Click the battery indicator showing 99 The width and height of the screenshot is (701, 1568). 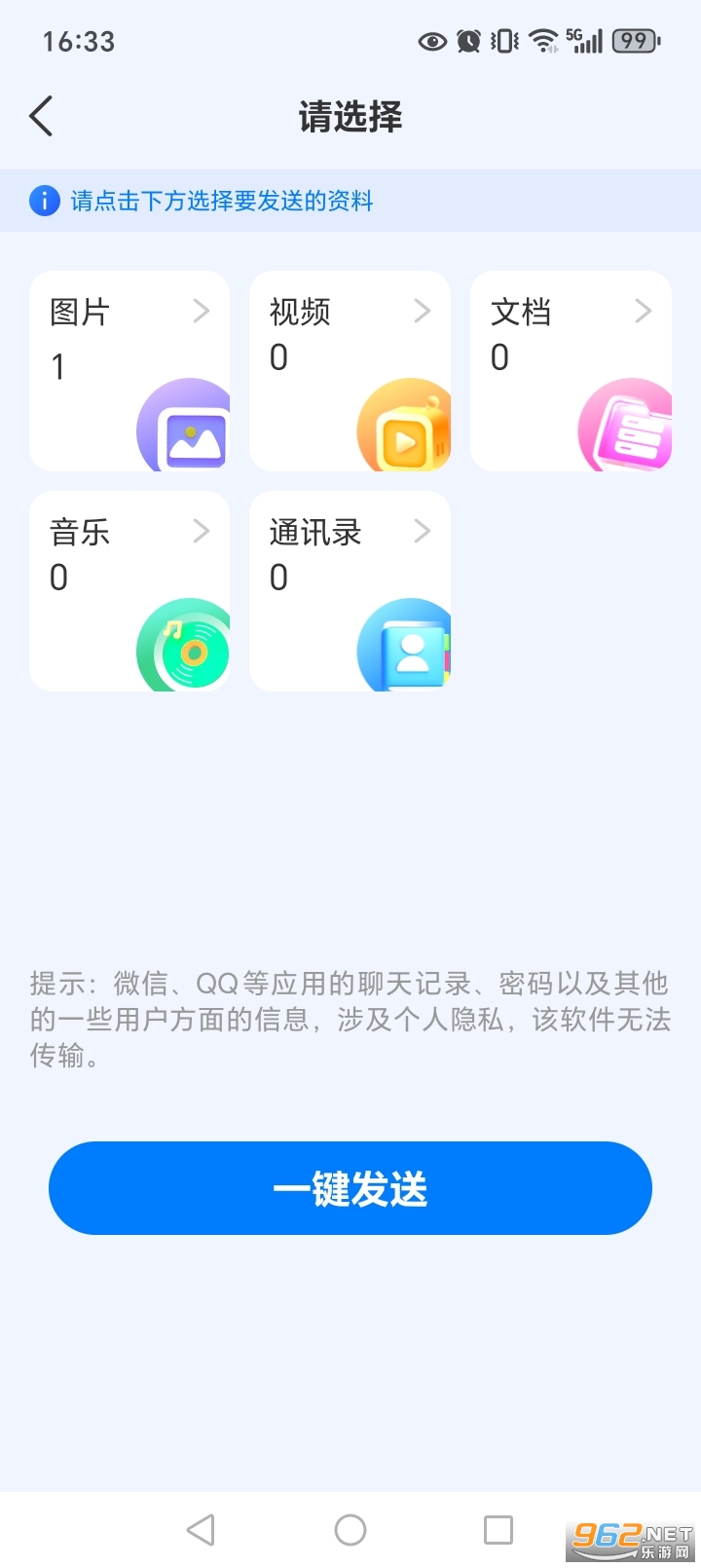tap(632, 40)
